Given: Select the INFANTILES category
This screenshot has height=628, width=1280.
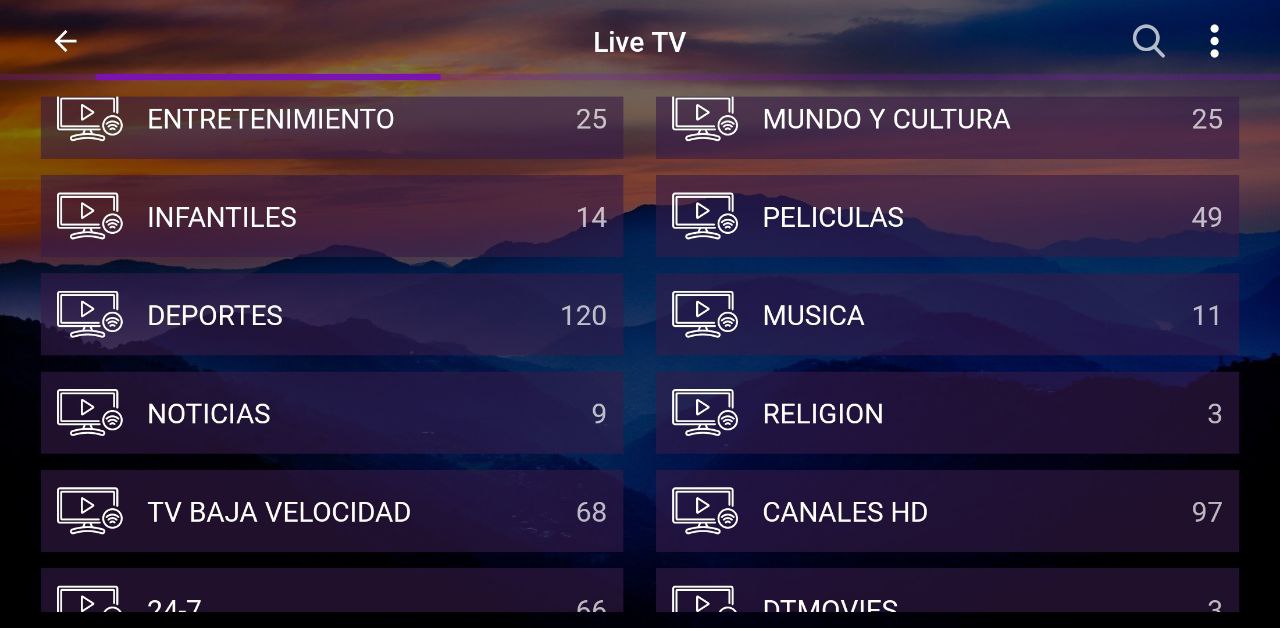Looking at the screenshot, I should click(331, 217).
